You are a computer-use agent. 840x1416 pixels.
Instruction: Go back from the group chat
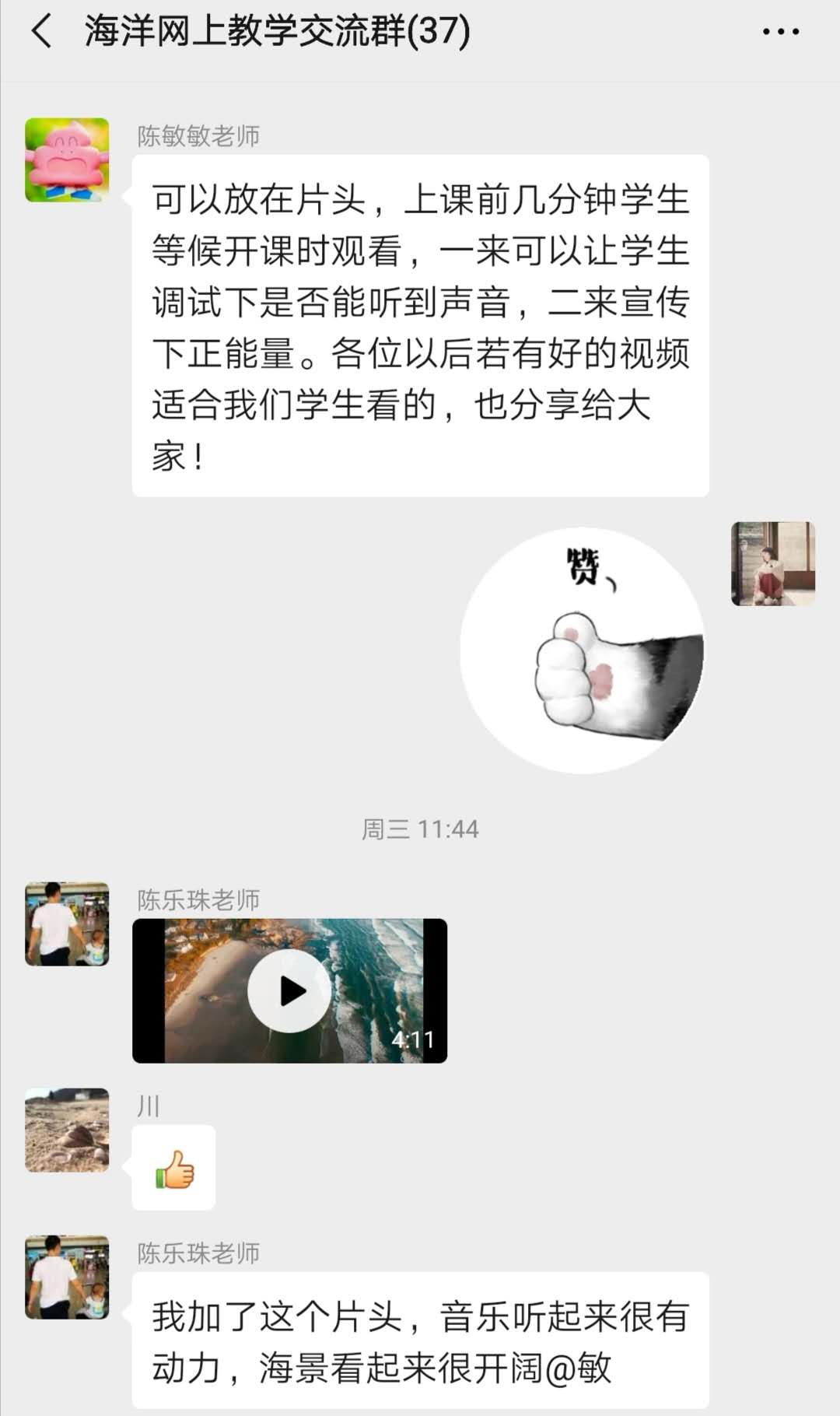[x=41, y=32]
